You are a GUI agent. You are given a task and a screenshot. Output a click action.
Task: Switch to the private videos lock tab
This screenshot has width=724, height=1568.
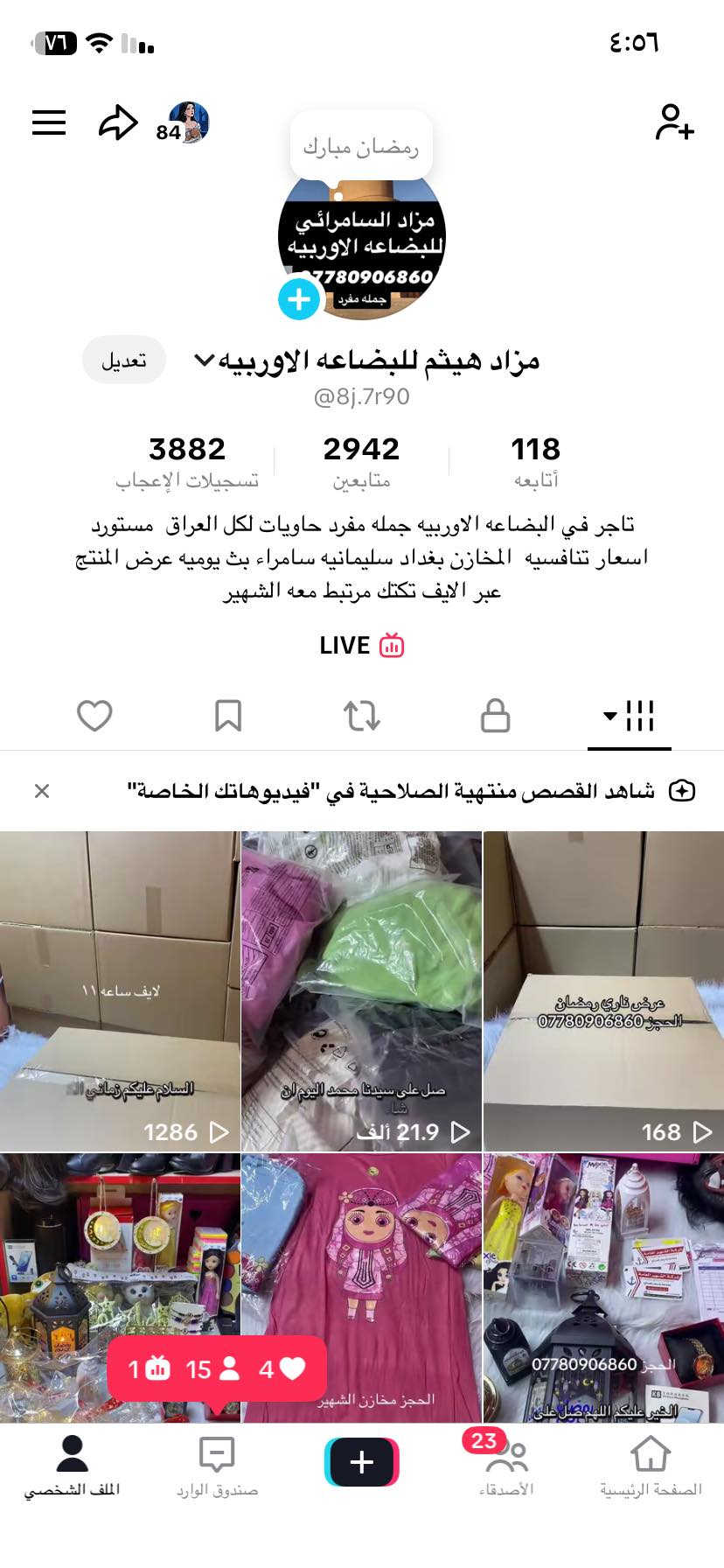[495, 716]
